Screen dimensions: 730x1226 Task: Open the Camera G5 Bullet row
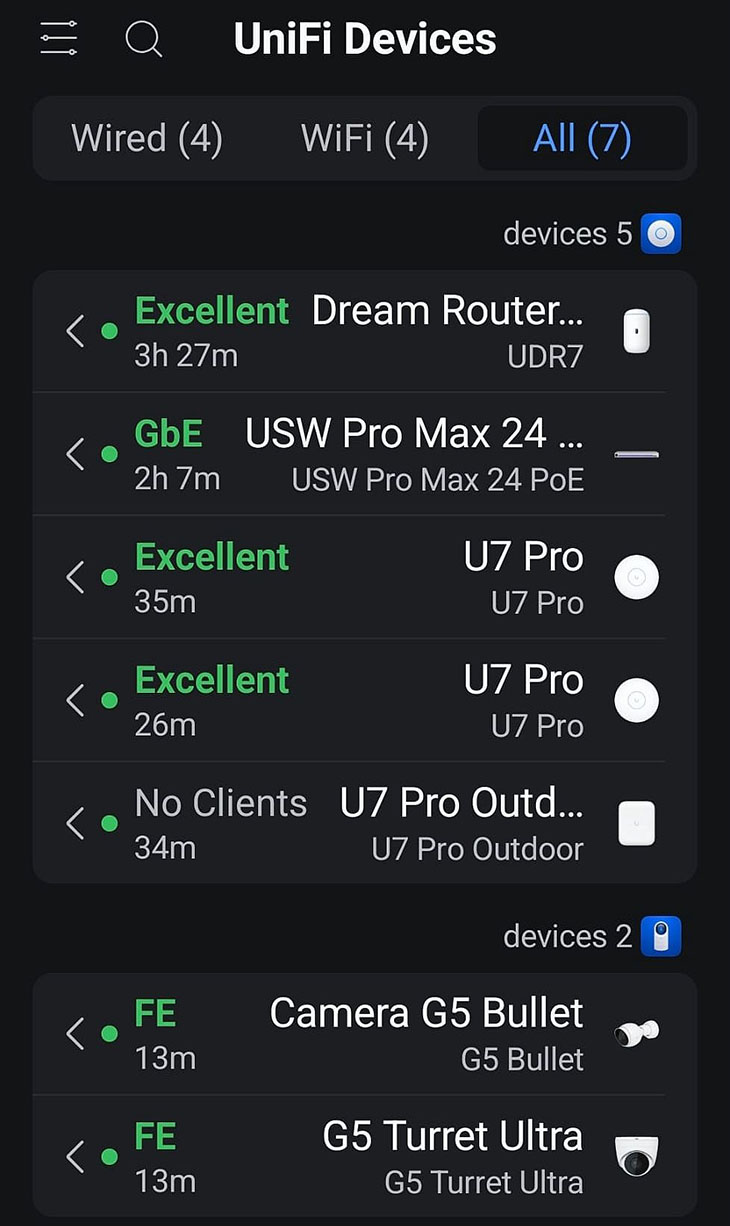pyautogui.click(x=365, y=1034)
